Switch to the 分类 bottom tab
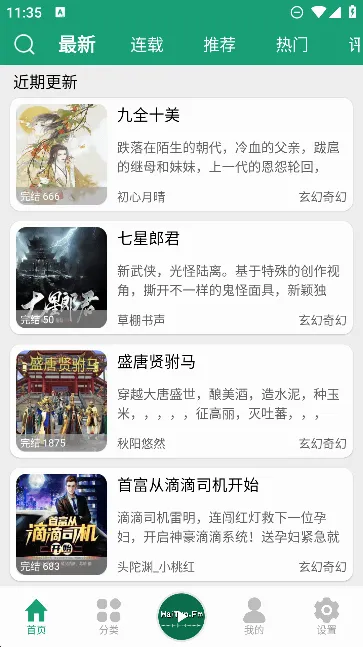 pyautogui.click(x=109, y=616)
